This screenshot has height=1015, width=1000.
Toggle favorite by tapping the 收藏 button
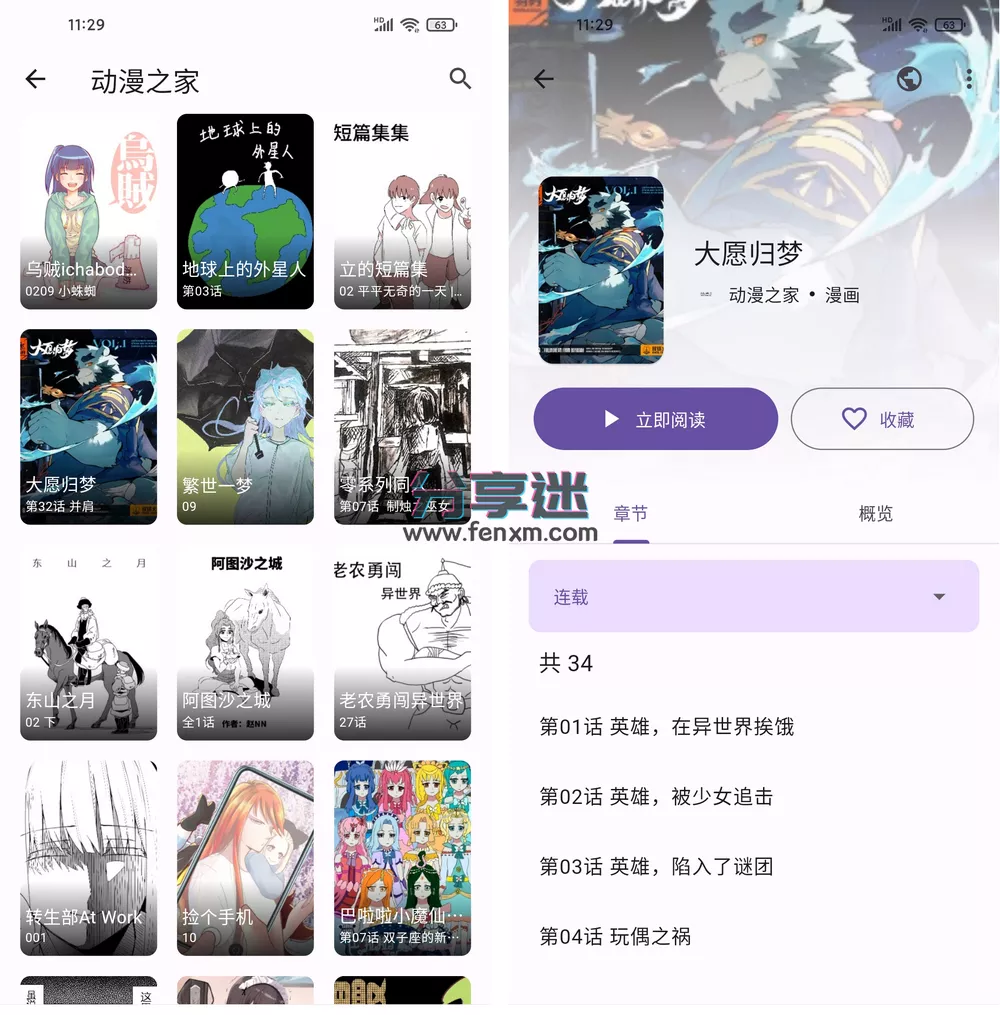[882, 419]
